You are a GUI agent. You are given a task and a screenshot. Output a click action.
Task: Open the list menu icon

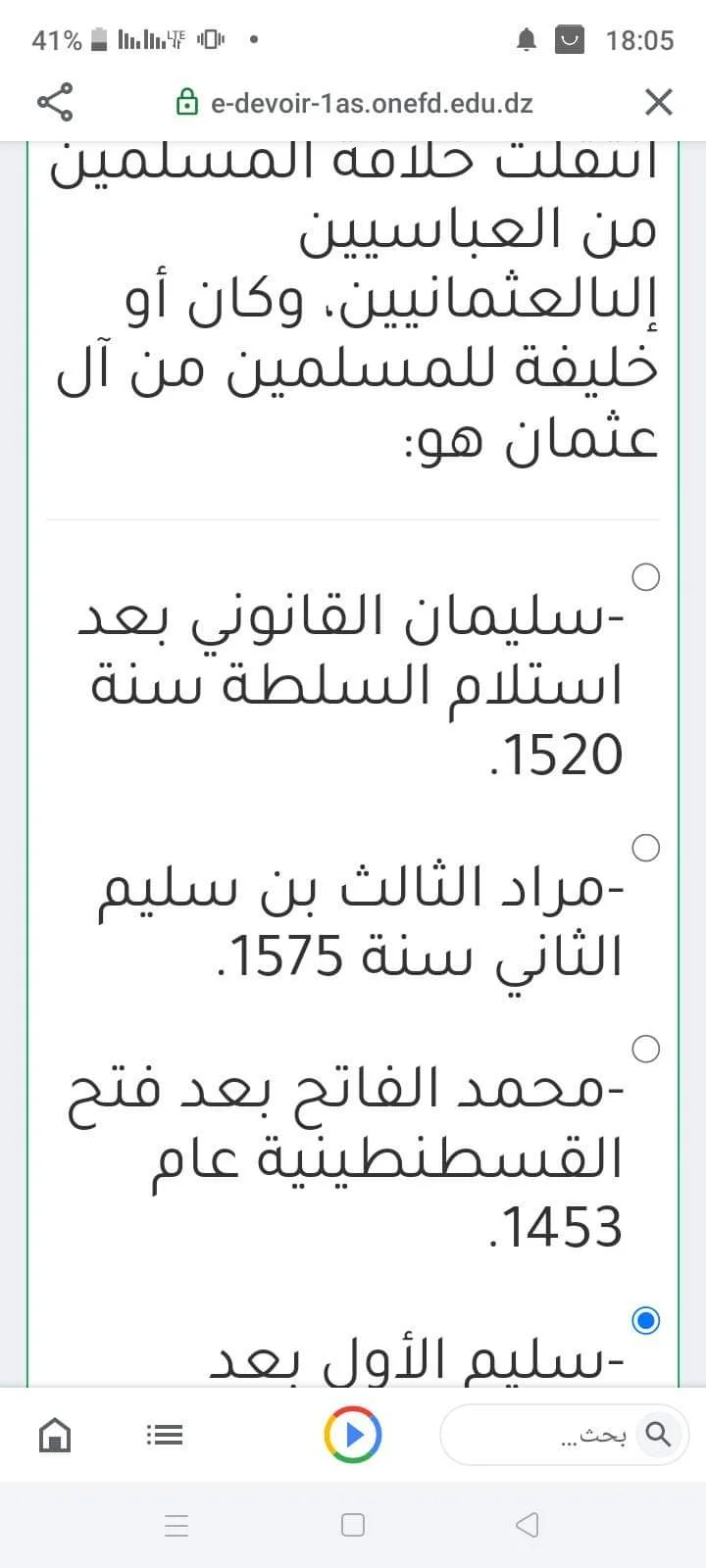tap(164, 1436)
